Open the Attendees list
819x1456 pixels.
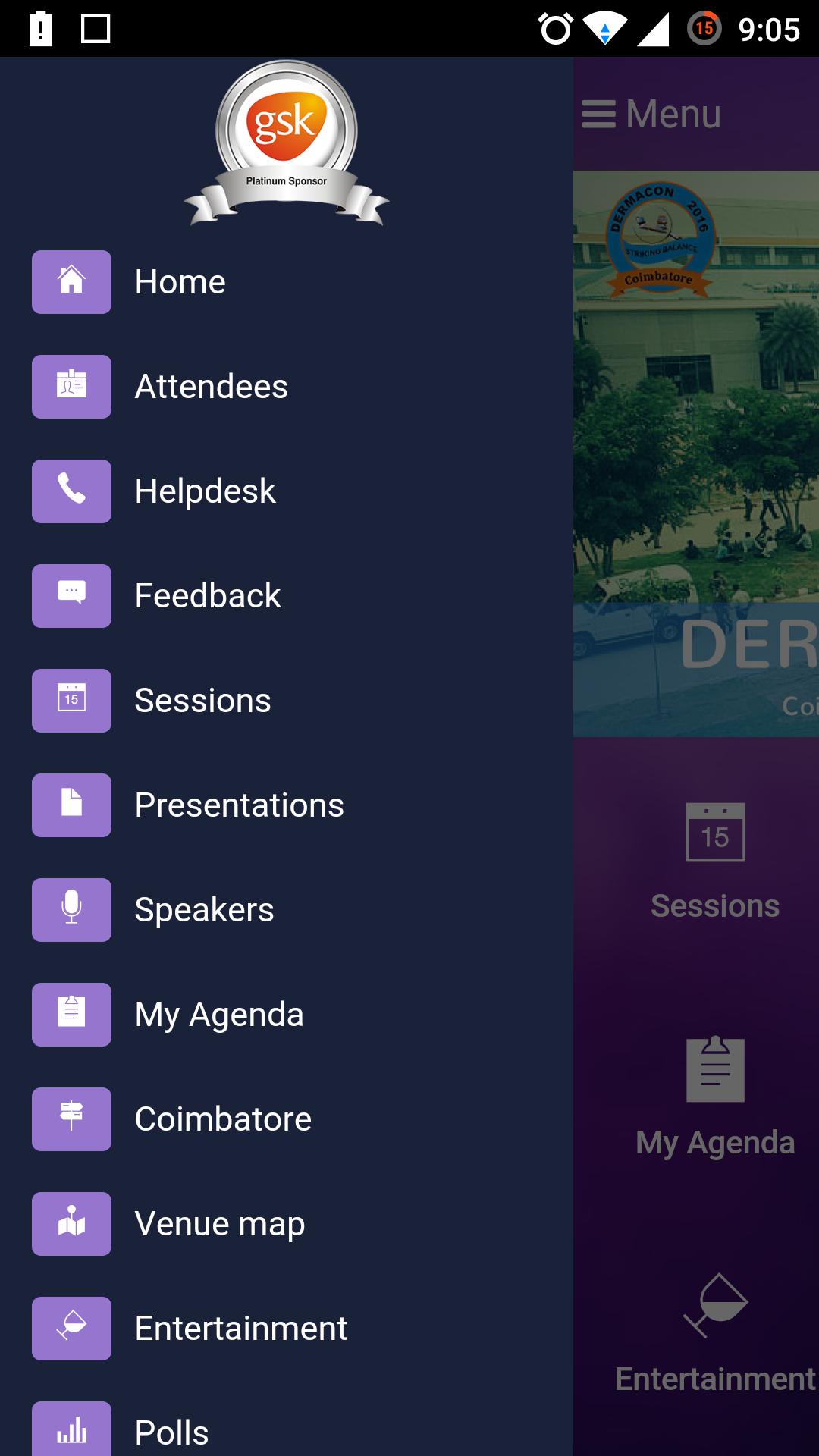point(211,387)
